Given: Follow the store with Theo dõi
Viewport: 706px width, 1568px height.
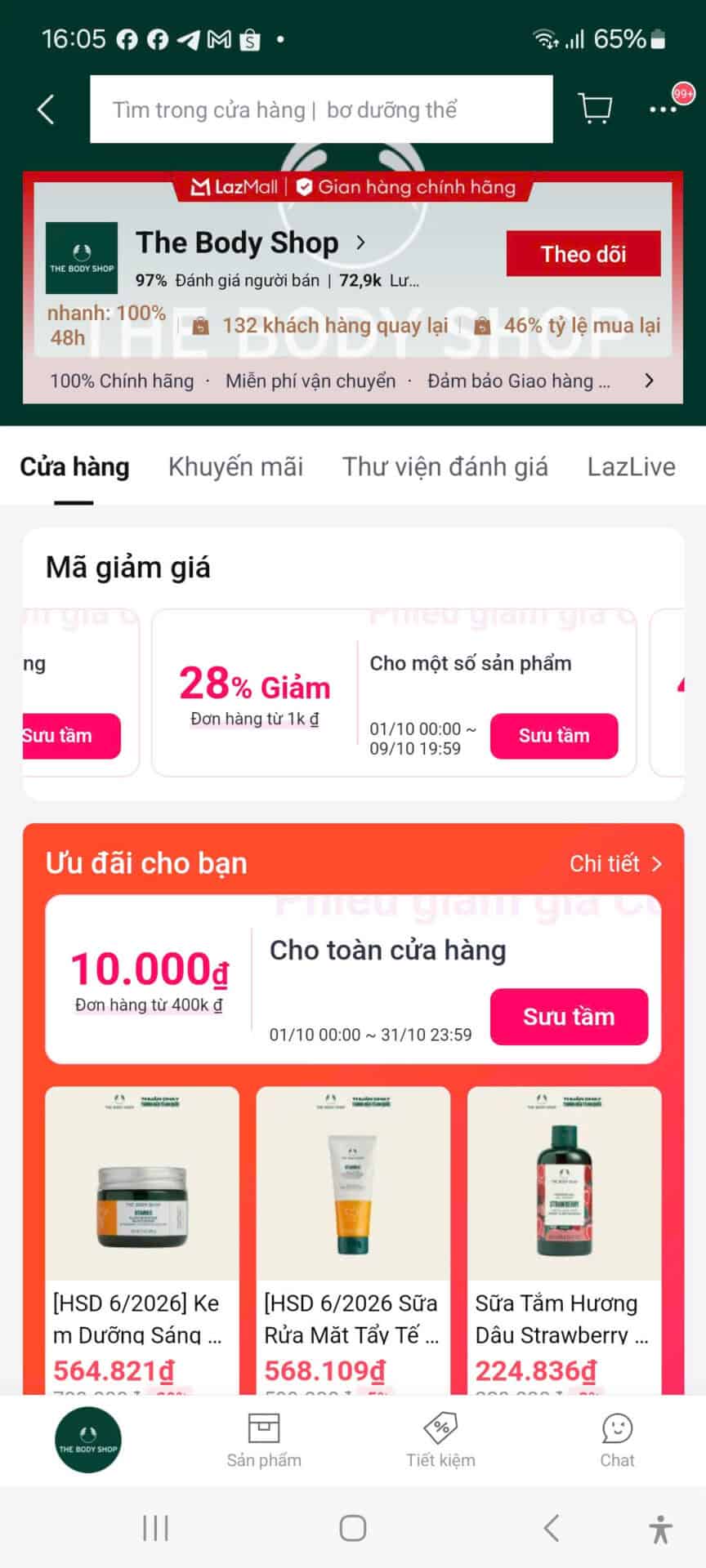Looking at the screenshot, I should pos(583,254).
